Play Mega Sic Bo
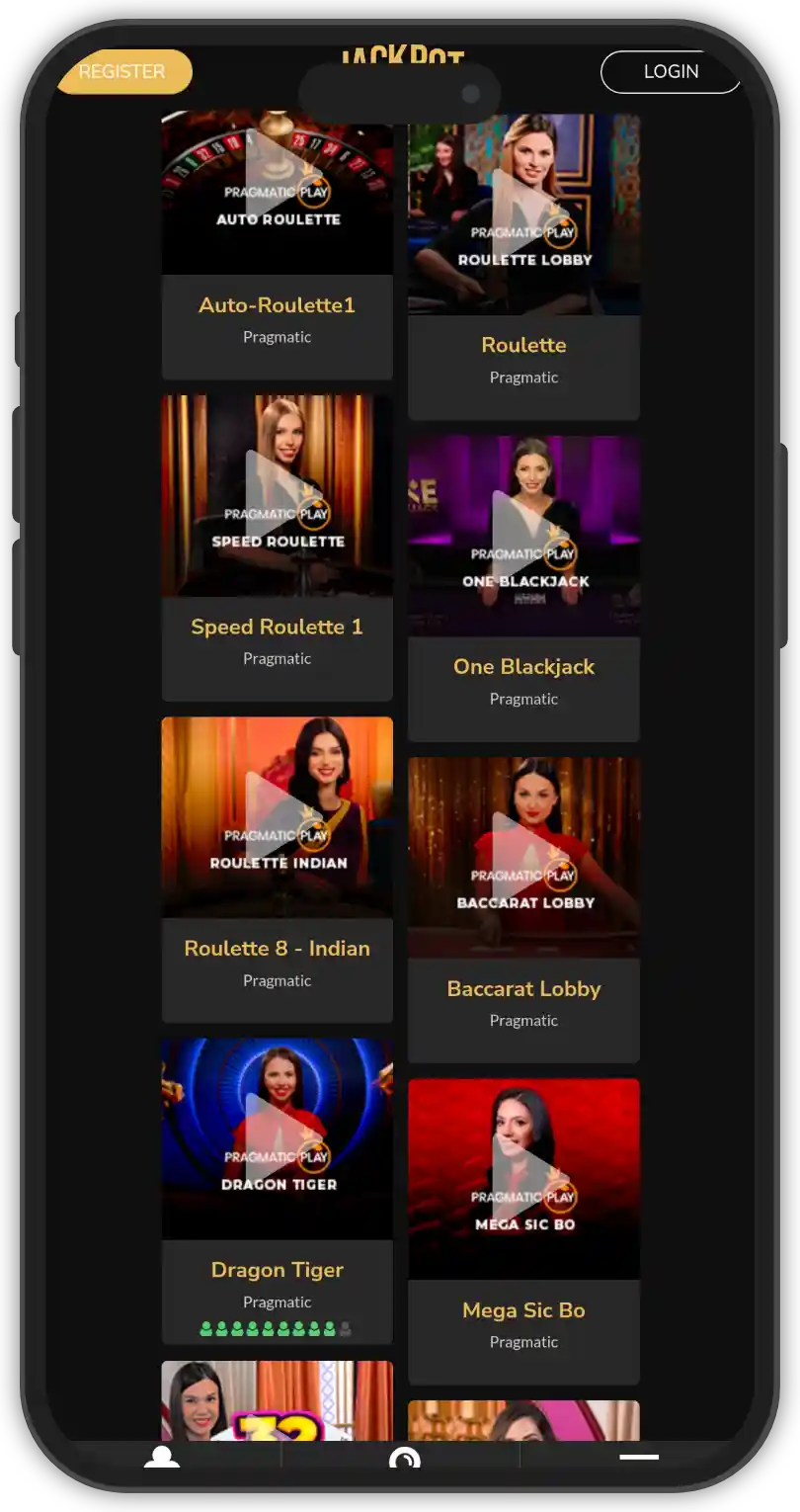The image size is (800, 1512). pyautogui.click(x=524, y=1179)
